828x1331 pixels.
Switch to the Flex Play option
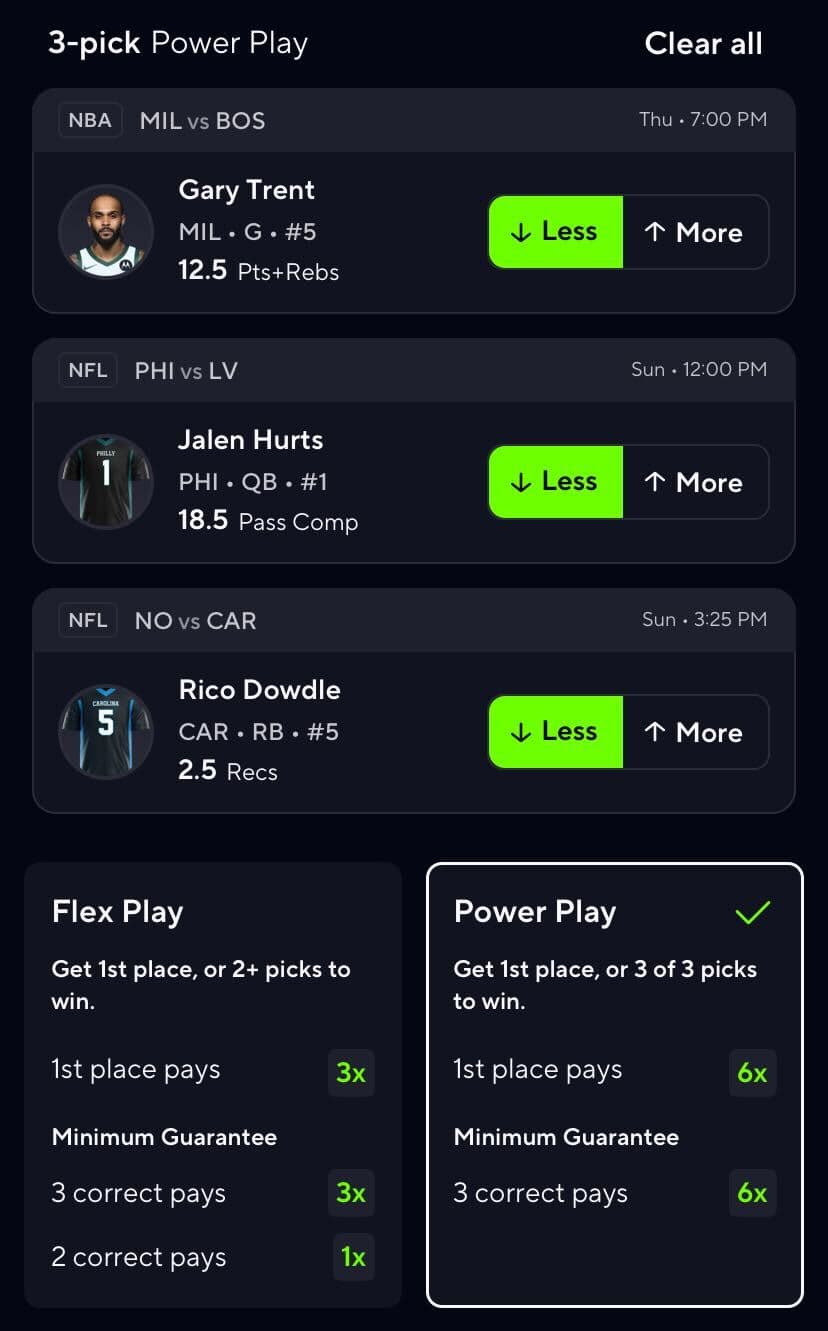[x=212, y=1084]
